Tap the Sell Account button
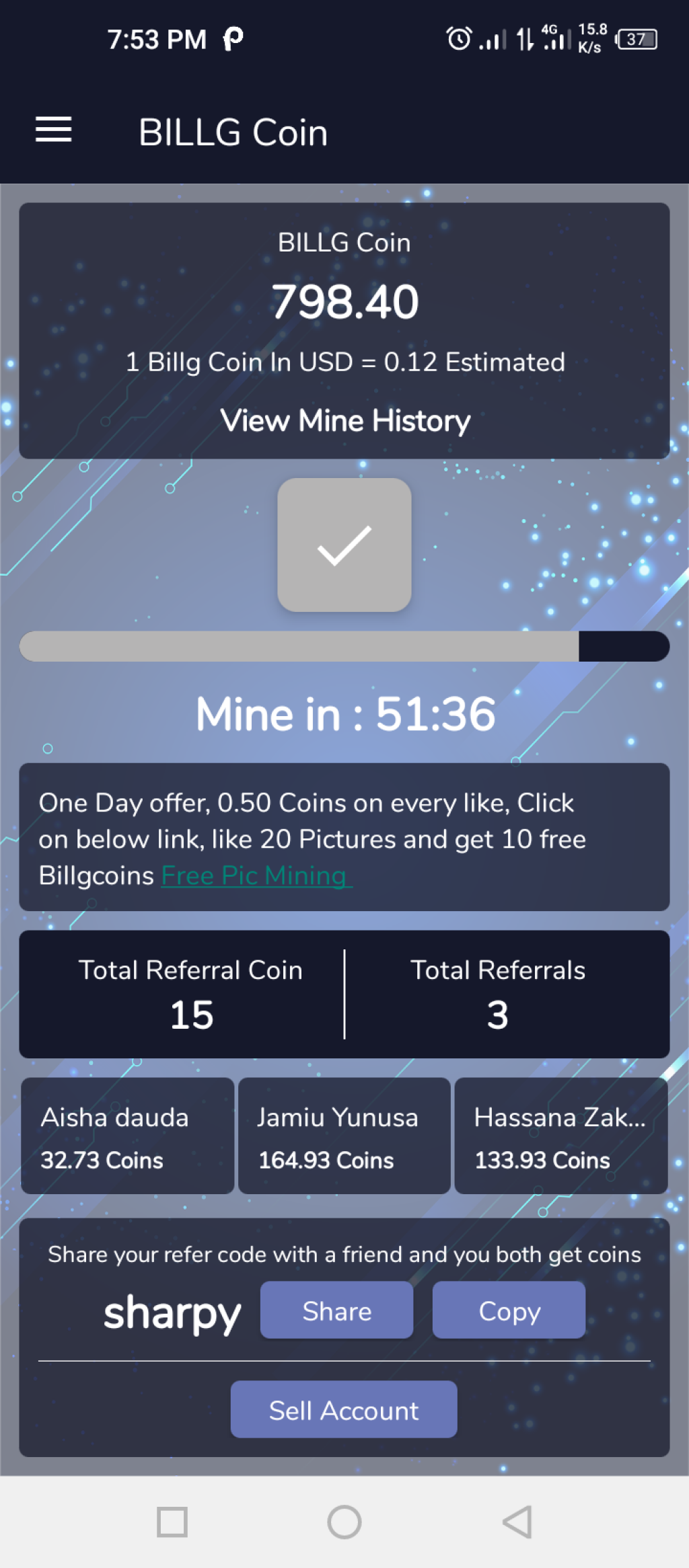 coord(344,1410)
